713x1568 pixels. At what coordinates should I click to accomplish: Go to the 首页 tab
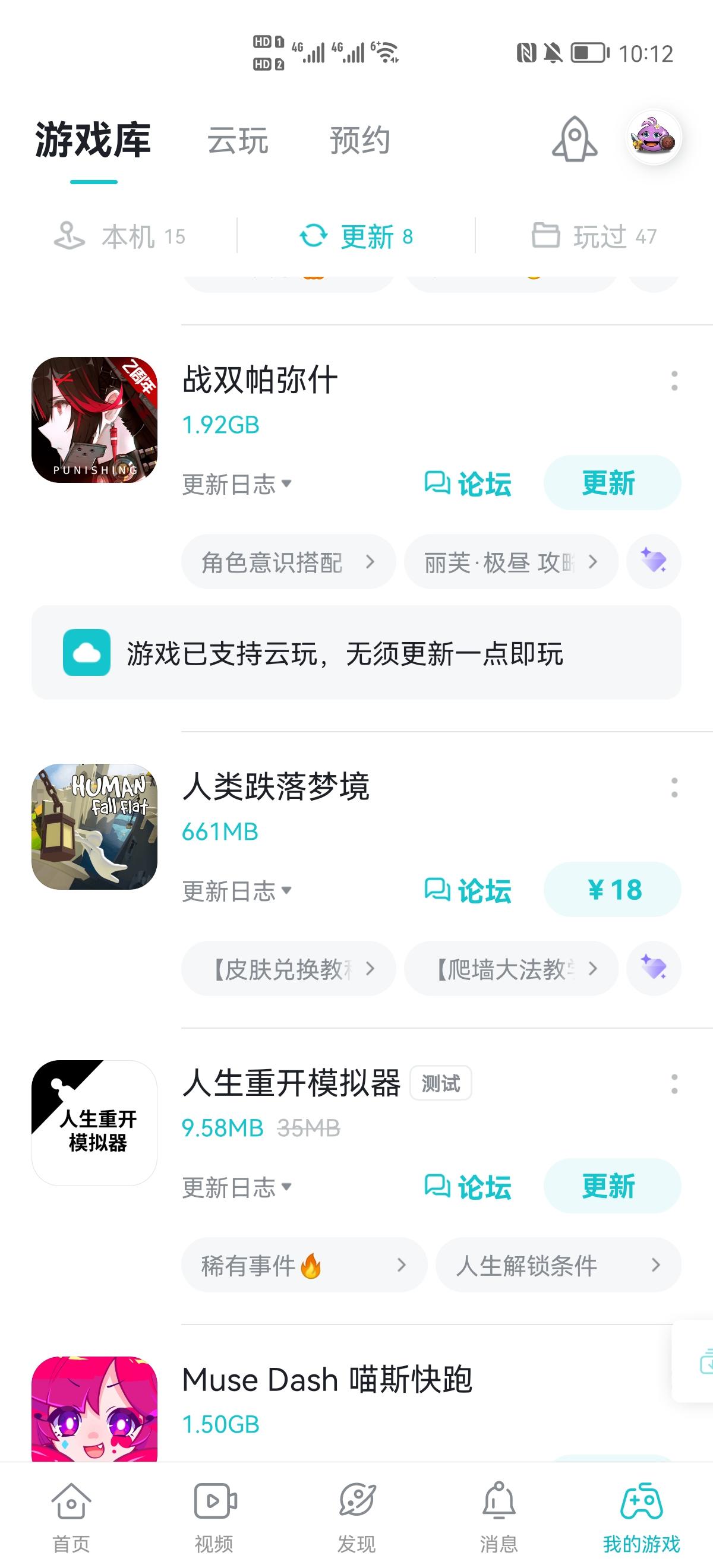[71, 1517]
